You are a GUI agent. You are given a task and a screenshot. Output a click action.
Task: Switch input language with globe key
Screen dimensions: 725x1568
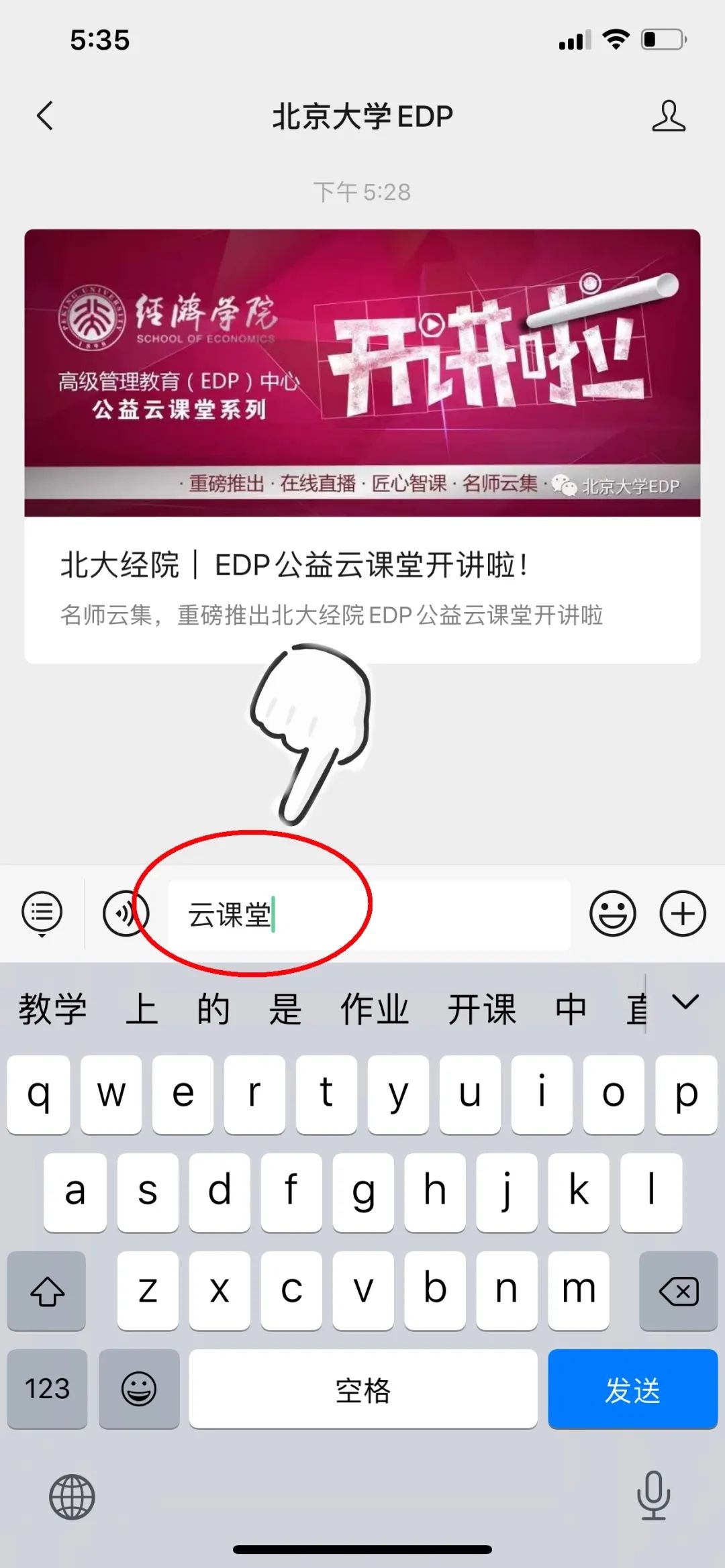click(x=72, y=1497)
